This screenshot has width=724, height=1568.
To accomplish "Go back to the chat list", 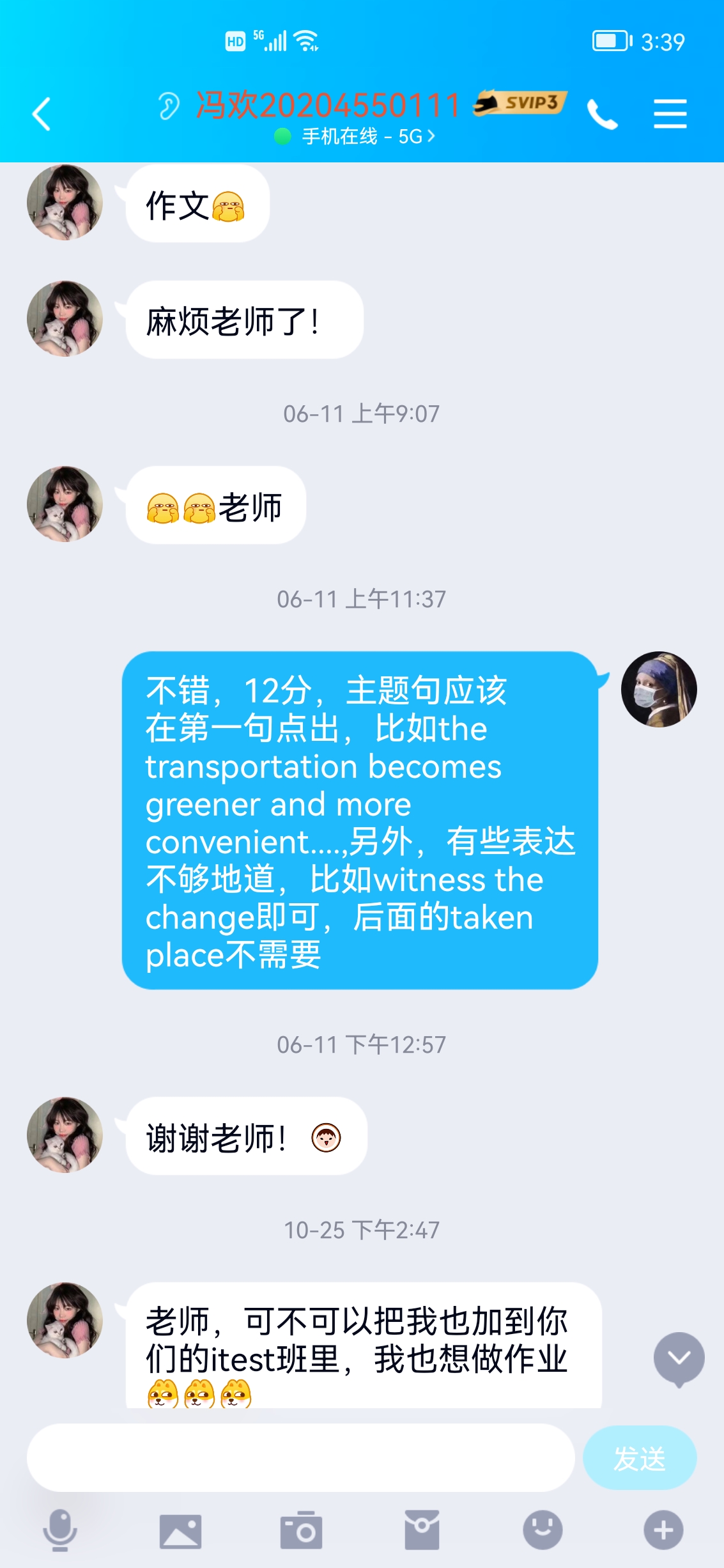I will (x=42, y=114).
